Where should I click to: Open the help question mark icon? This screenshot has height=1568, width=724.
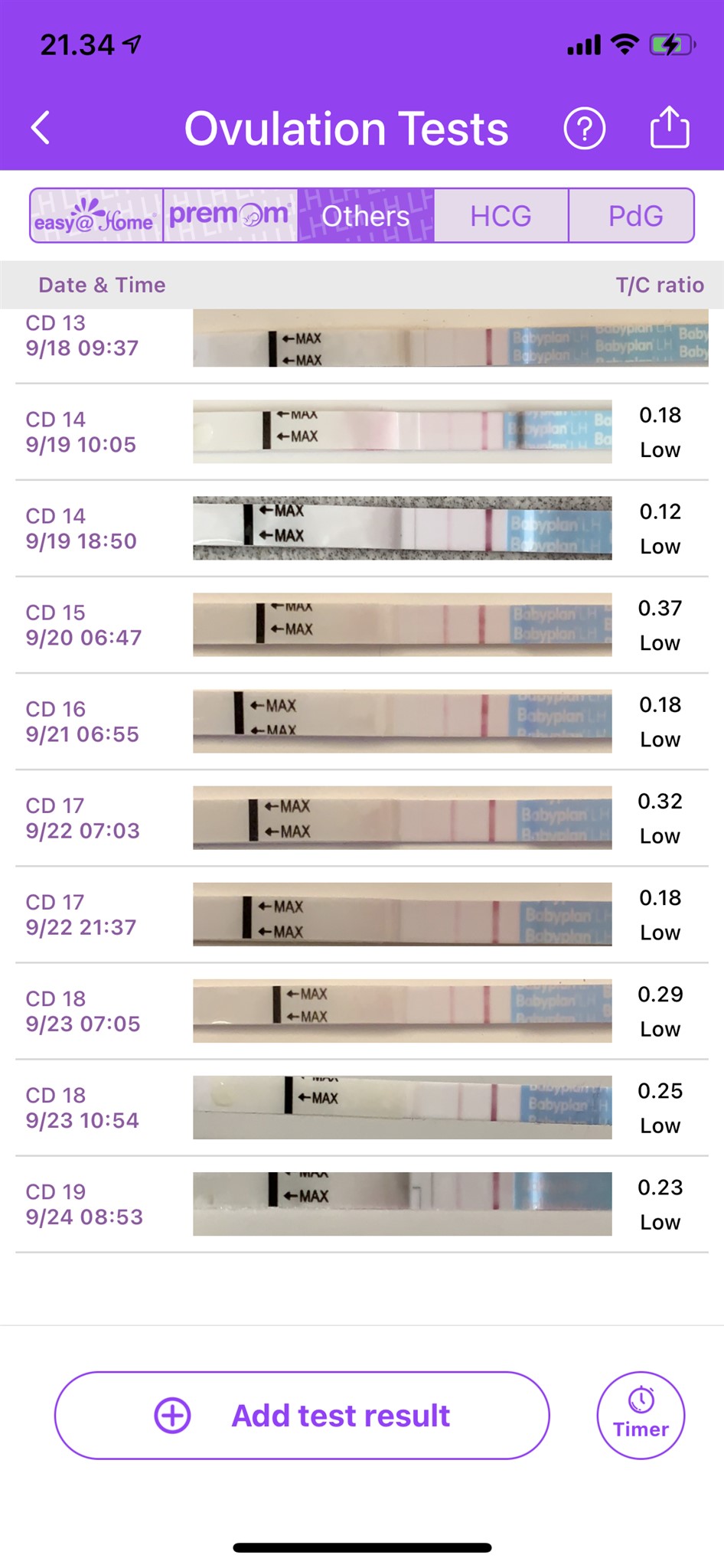pyautogui.click(x=584, y=128)
